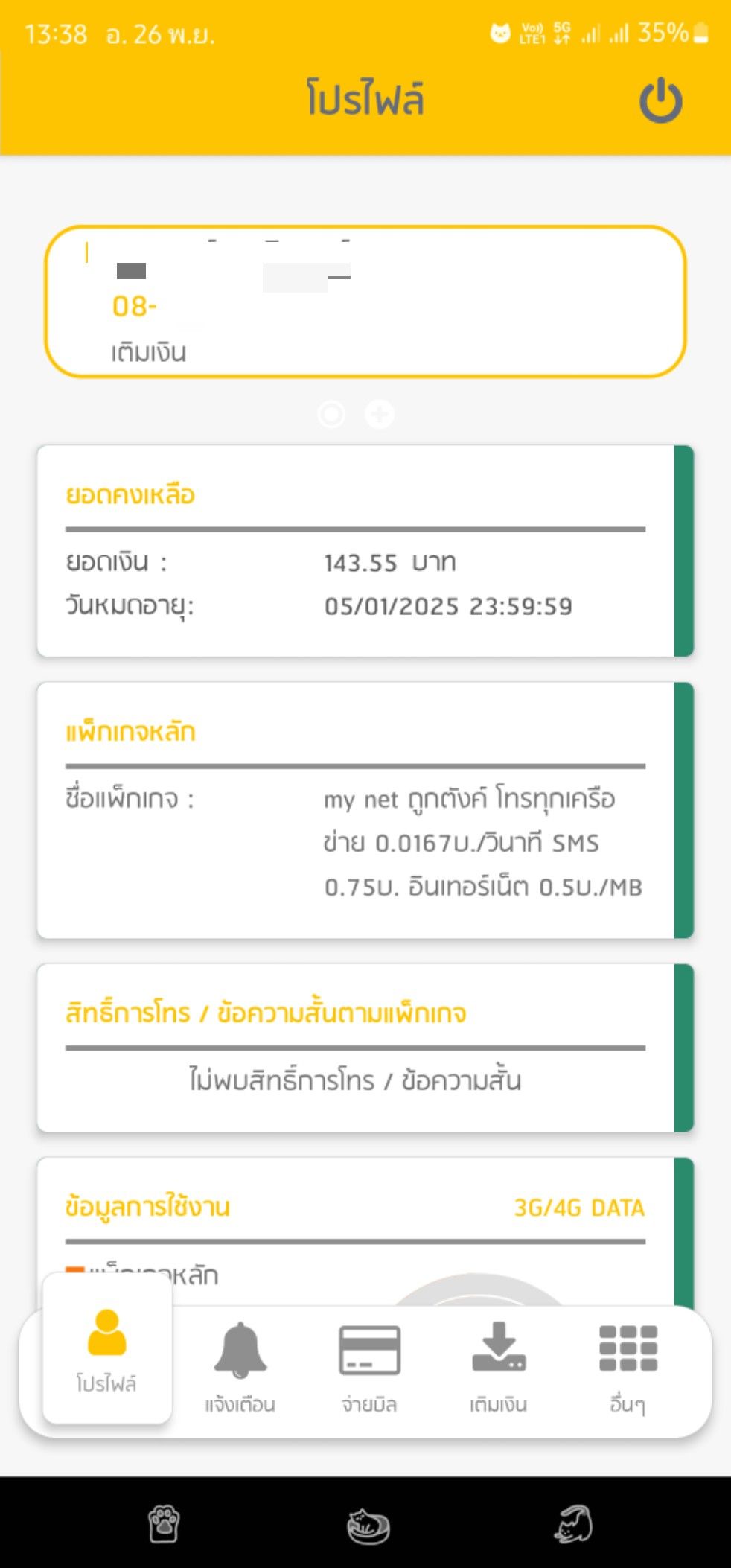Open the เติมเงิน top-up tab

click(498, 1368)
